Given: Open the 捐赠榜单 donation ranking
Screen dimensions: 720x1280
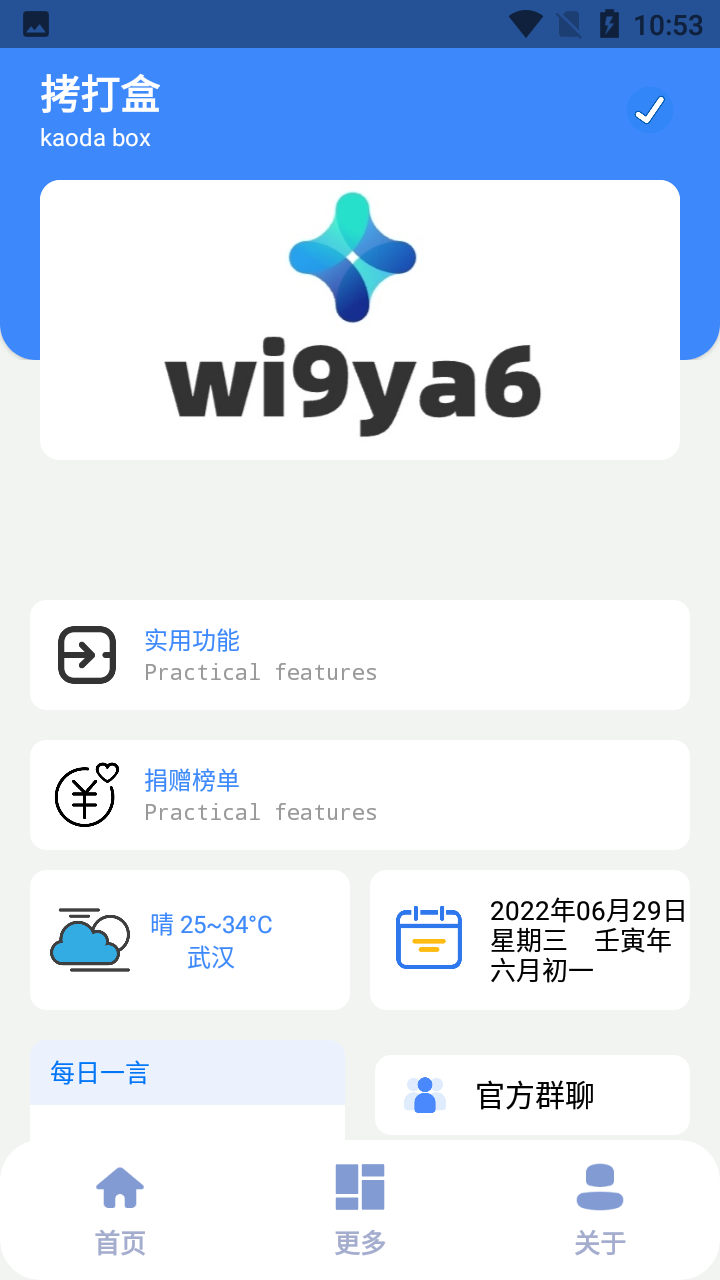Looking at the screenshot, I should [360, 795].
